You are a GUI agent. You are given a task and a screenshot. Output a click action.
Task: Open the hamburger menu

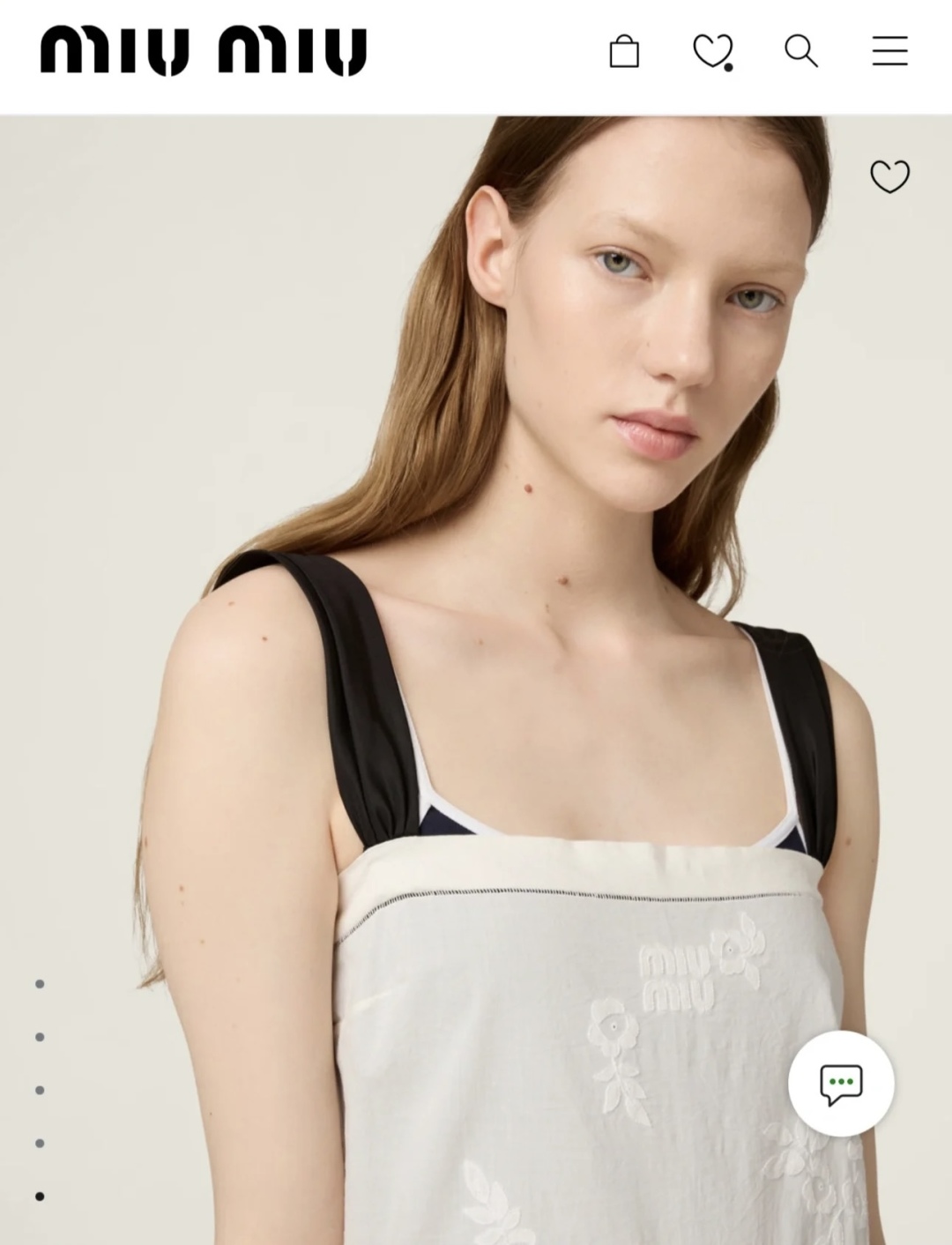coord(889,51)
